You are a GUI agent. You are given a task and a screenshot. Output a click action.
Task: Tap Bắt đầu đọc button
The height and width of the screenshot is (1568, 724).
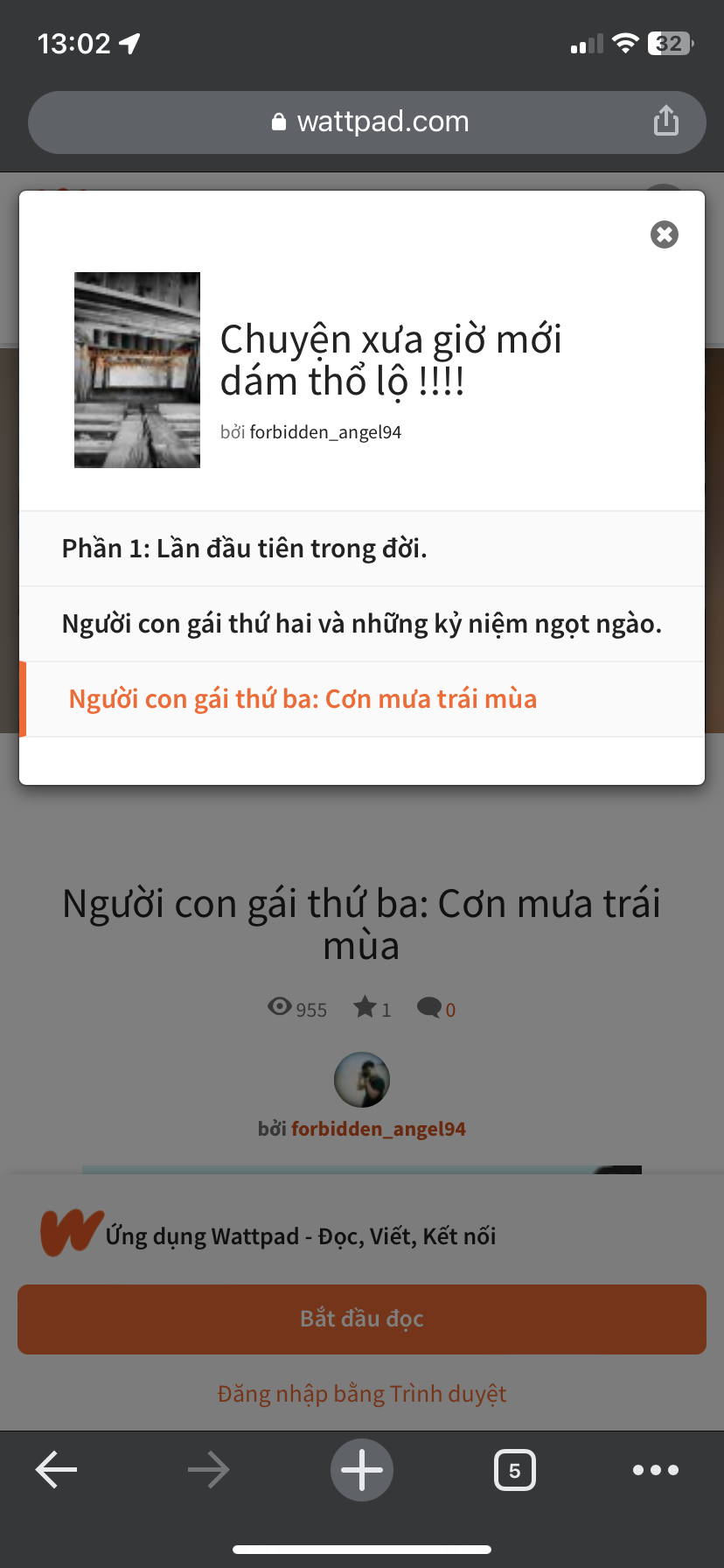point(362,1319)
